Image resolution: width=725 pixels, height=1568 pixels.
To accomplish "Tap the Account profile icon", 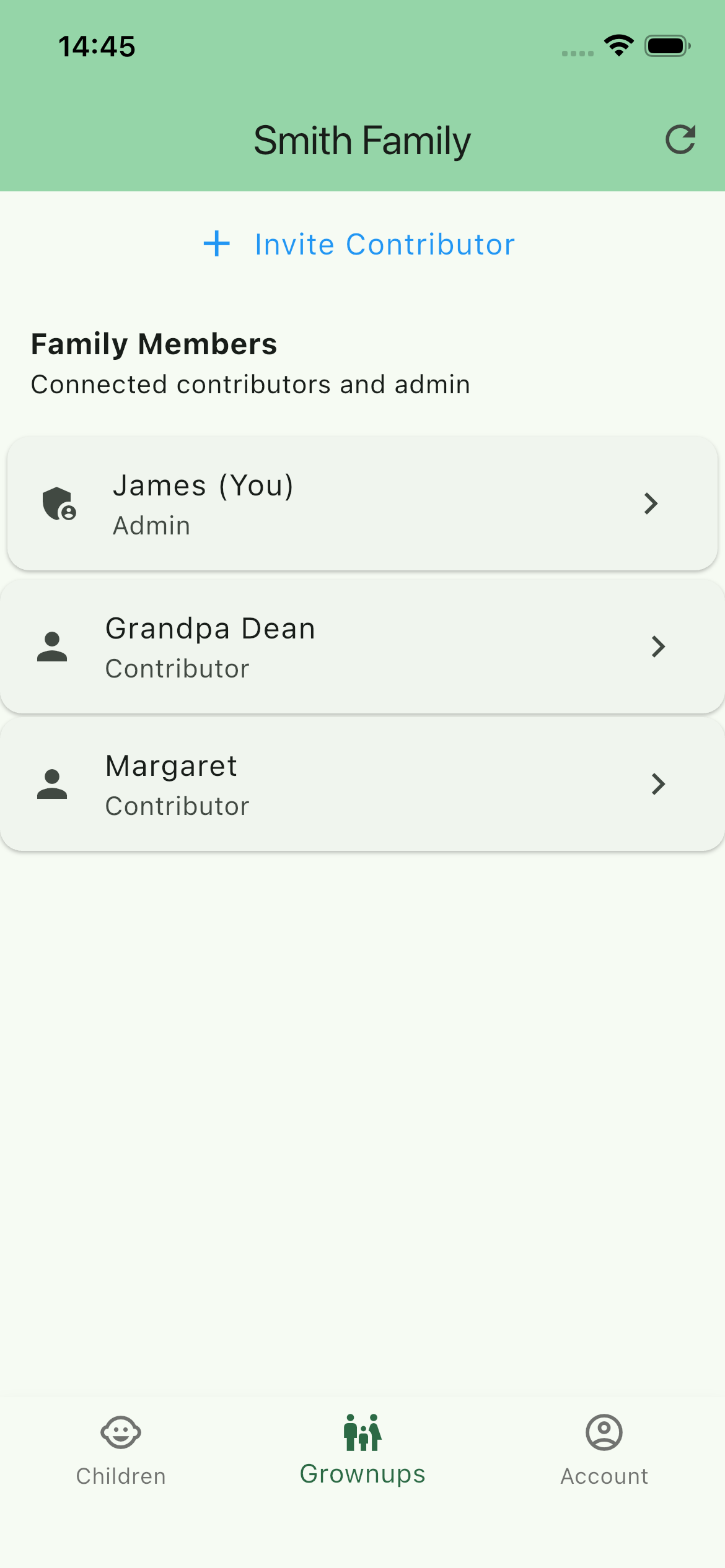I will (603, 1432).
